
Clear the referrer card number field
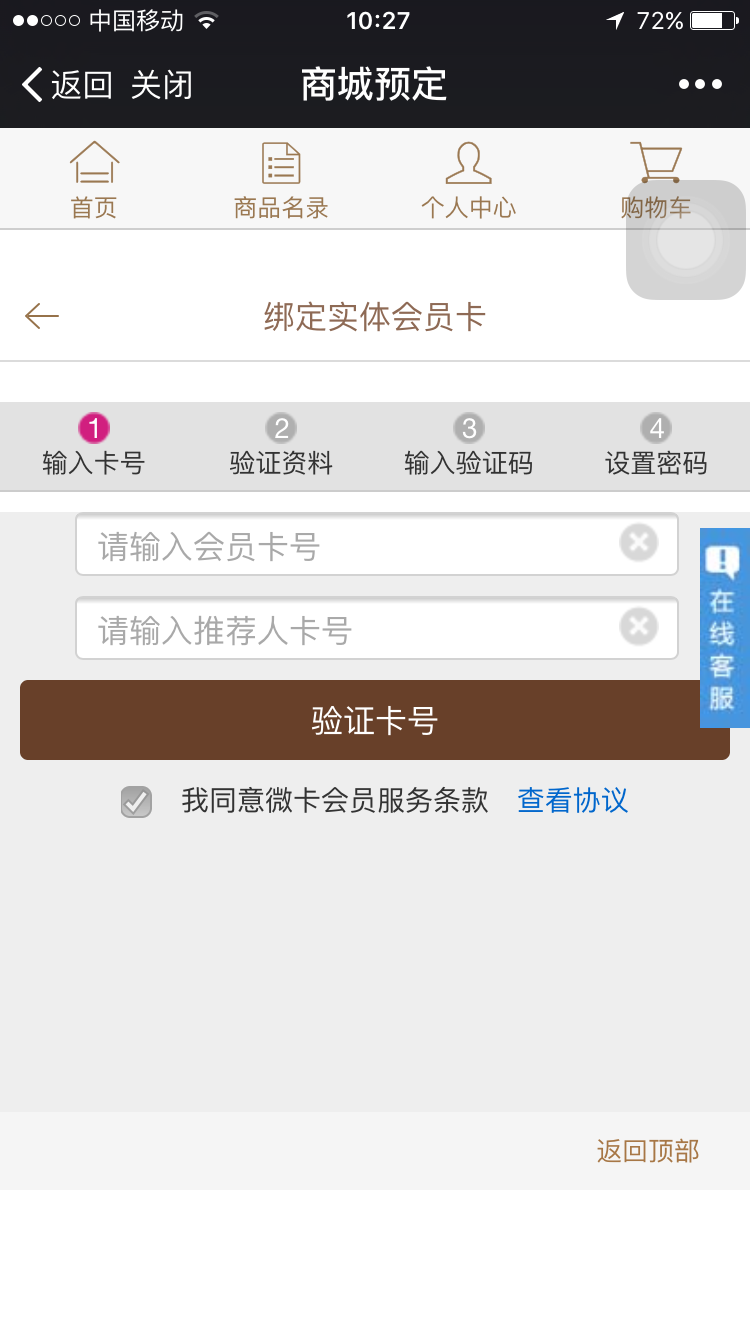point(638,627)
